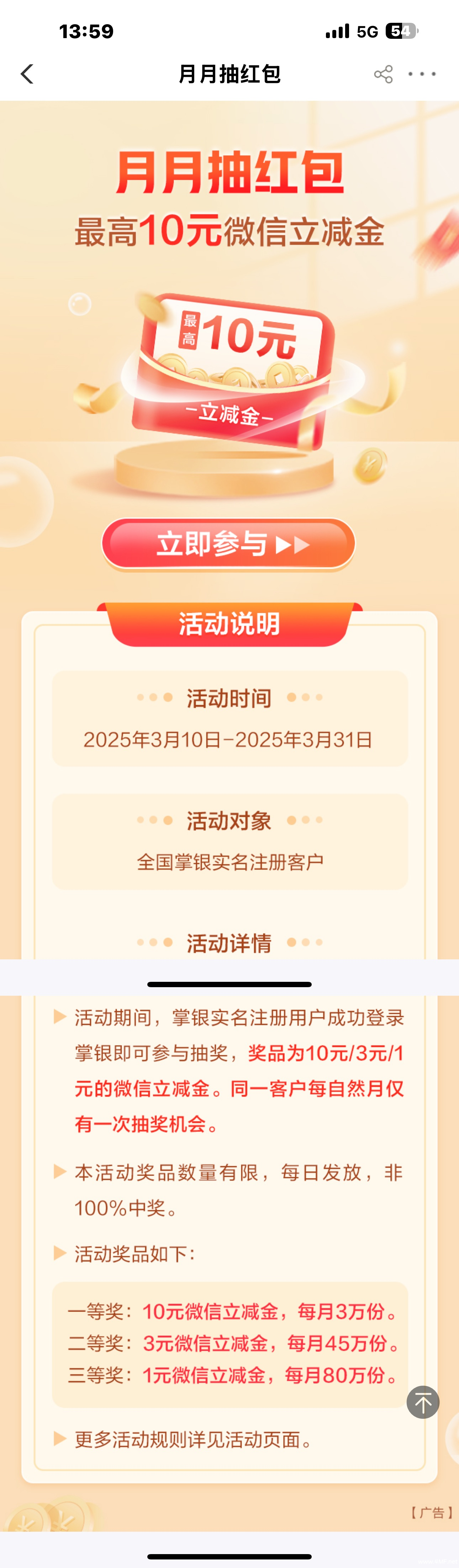459x1568 pixels.
Task: Go back using the top-left arrow
Action: (x=27, y=74)
